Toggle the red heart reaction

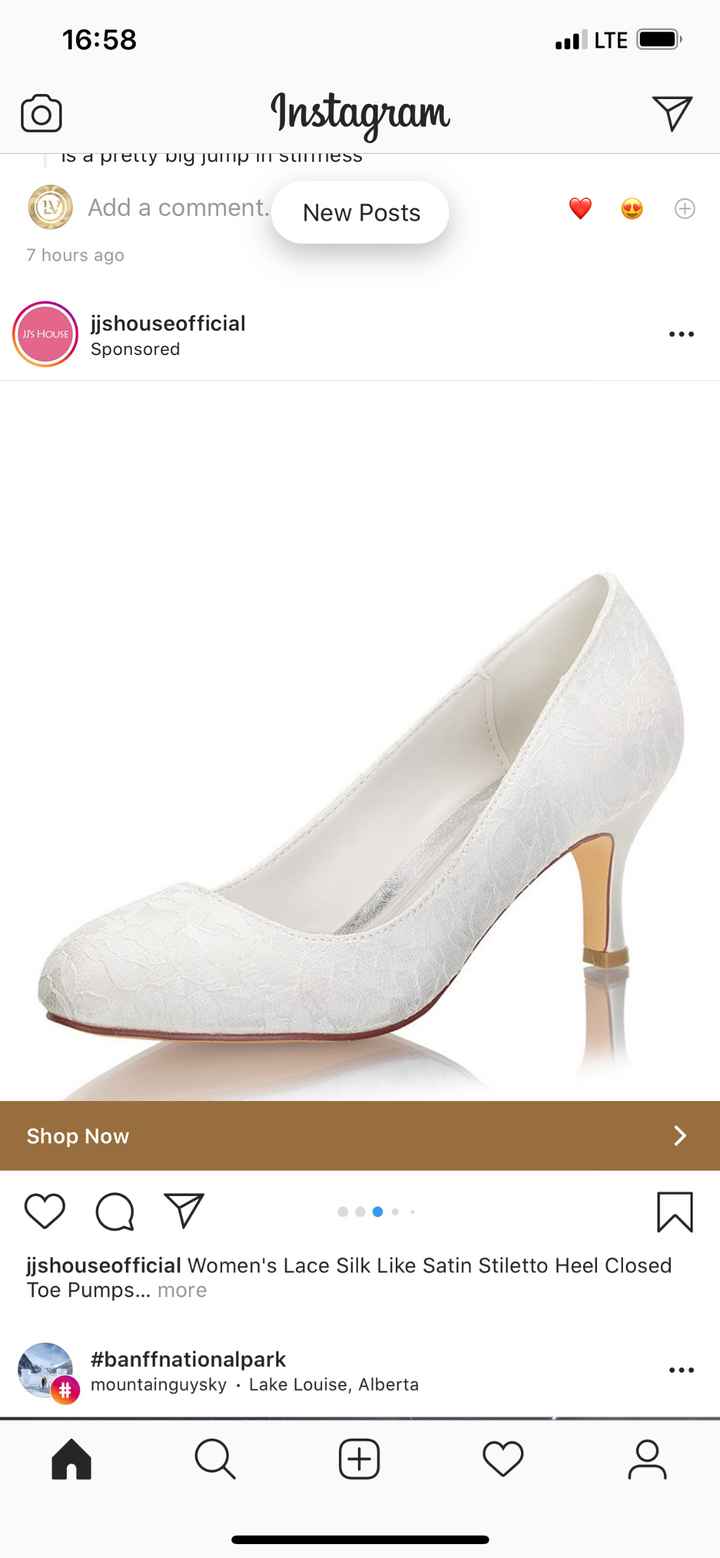coord(580,209)
